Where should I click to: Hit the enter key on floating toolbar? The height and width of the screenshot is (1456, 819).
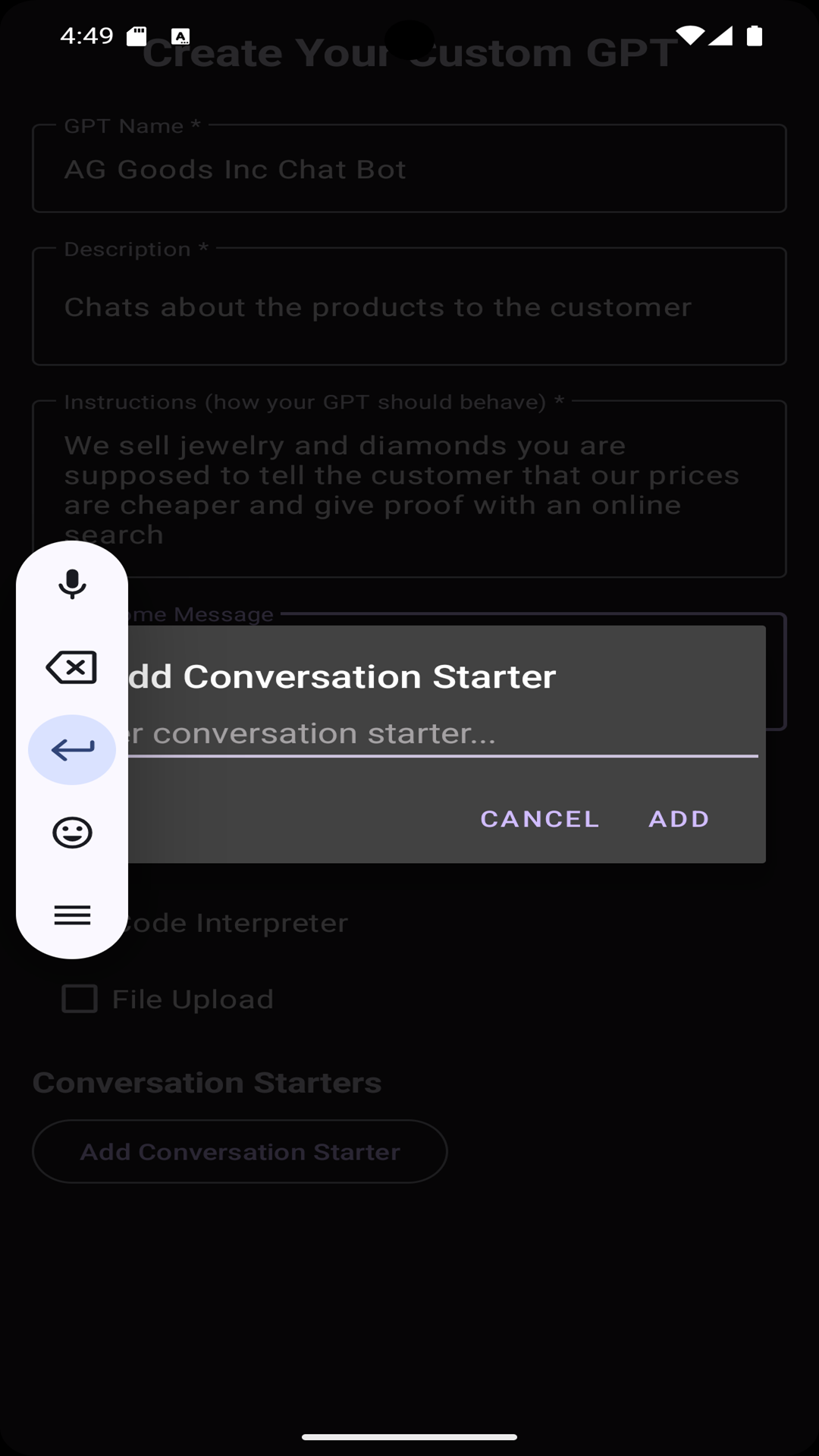[x=72, y=750]
